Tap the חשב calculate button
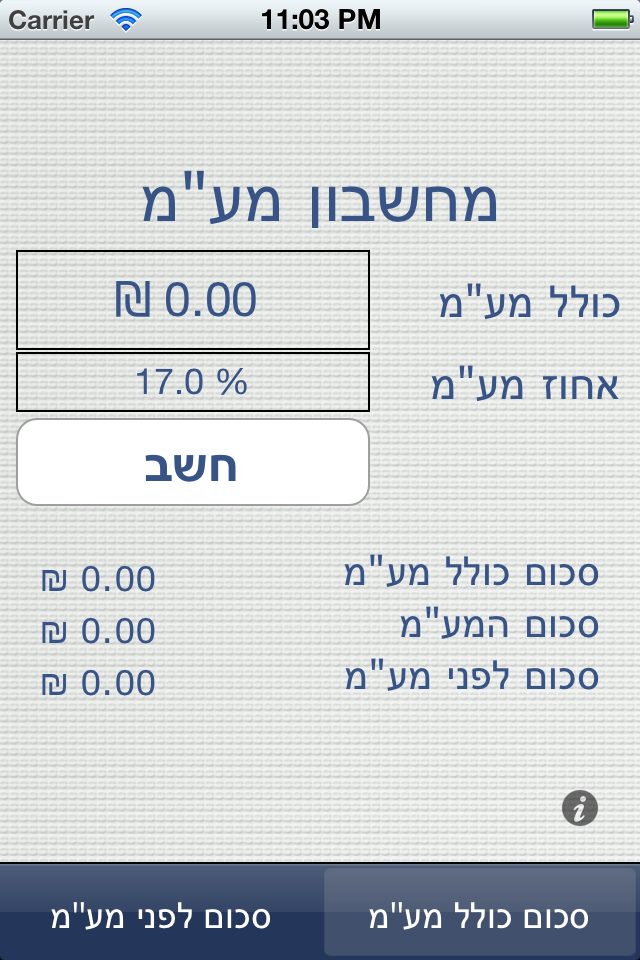640x960 pixels. coord(193,462)
